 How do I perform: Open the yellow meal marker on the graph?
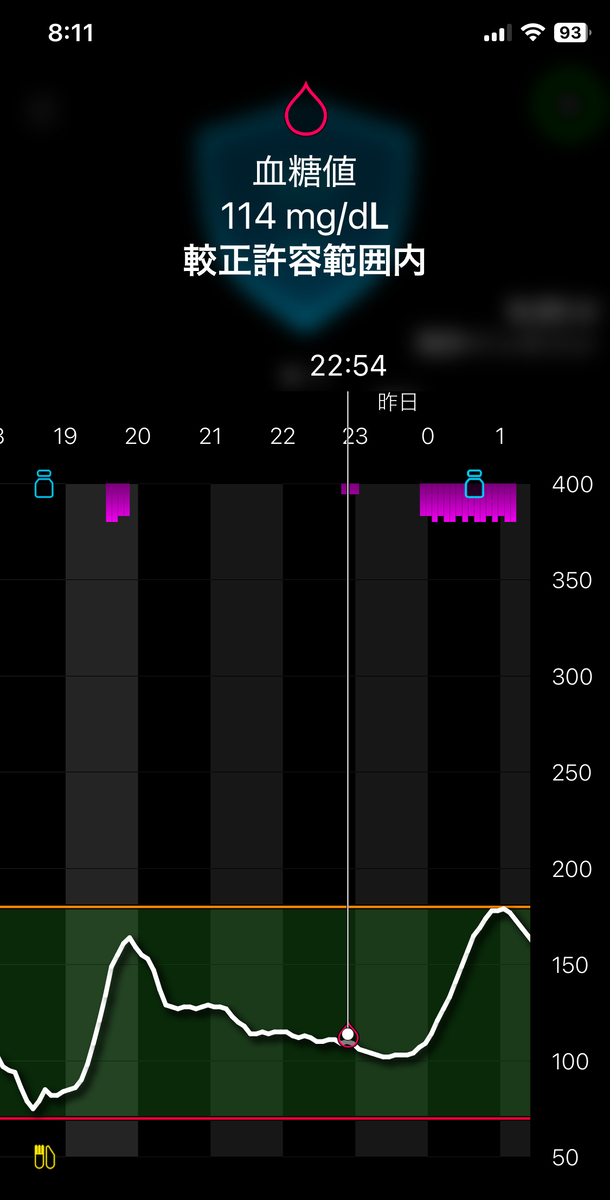pos(44,1156)
